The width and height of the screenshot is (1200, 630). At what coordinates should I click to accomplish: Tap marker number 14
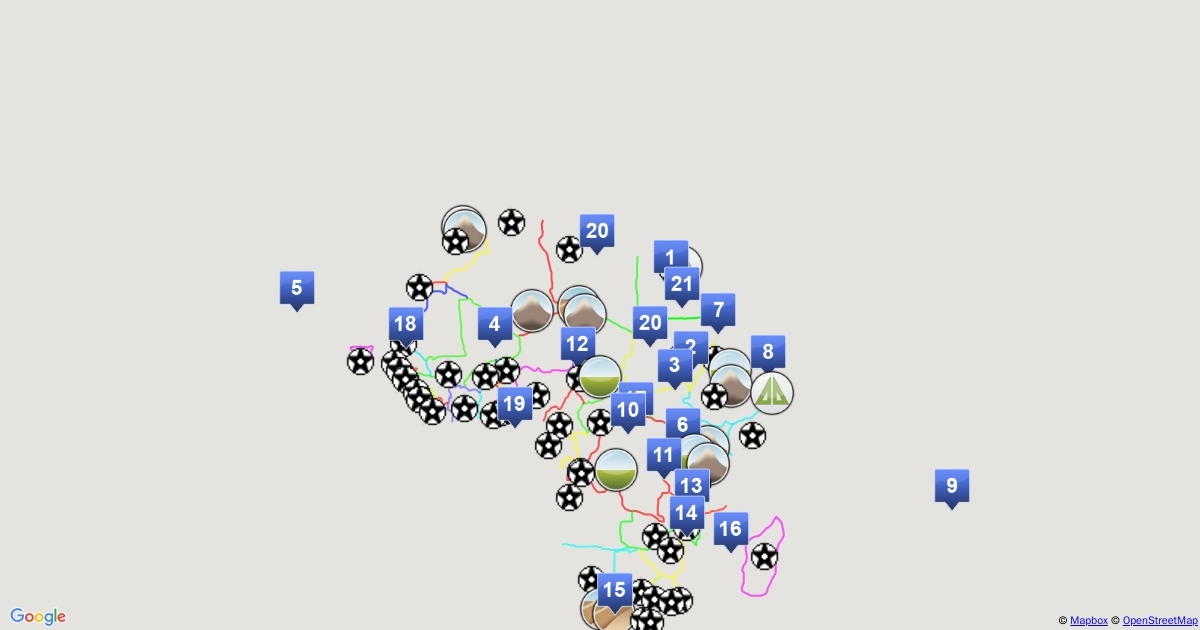click(x=686, y=514)
